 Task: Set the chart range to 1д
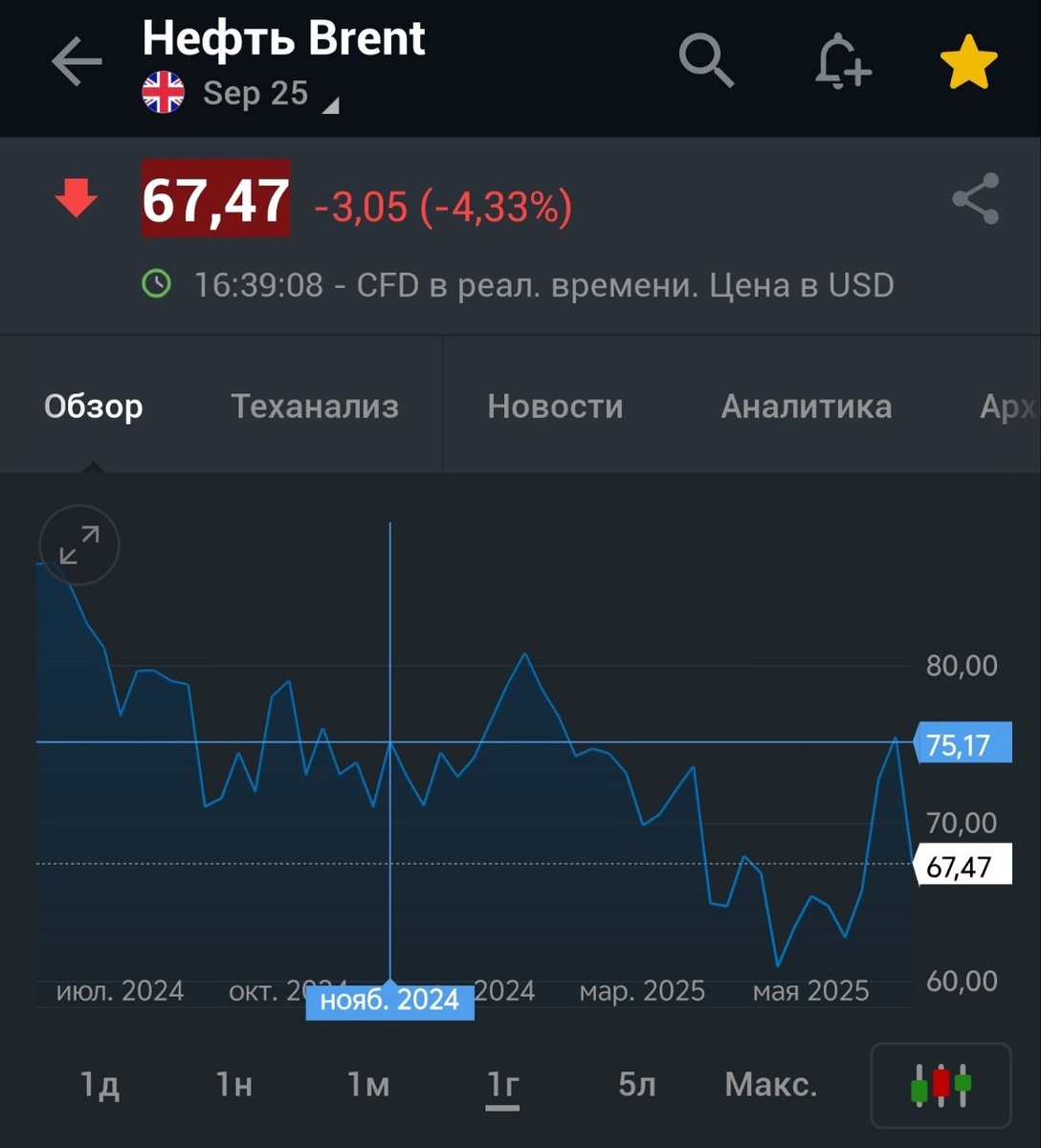tap(100, 1085)
